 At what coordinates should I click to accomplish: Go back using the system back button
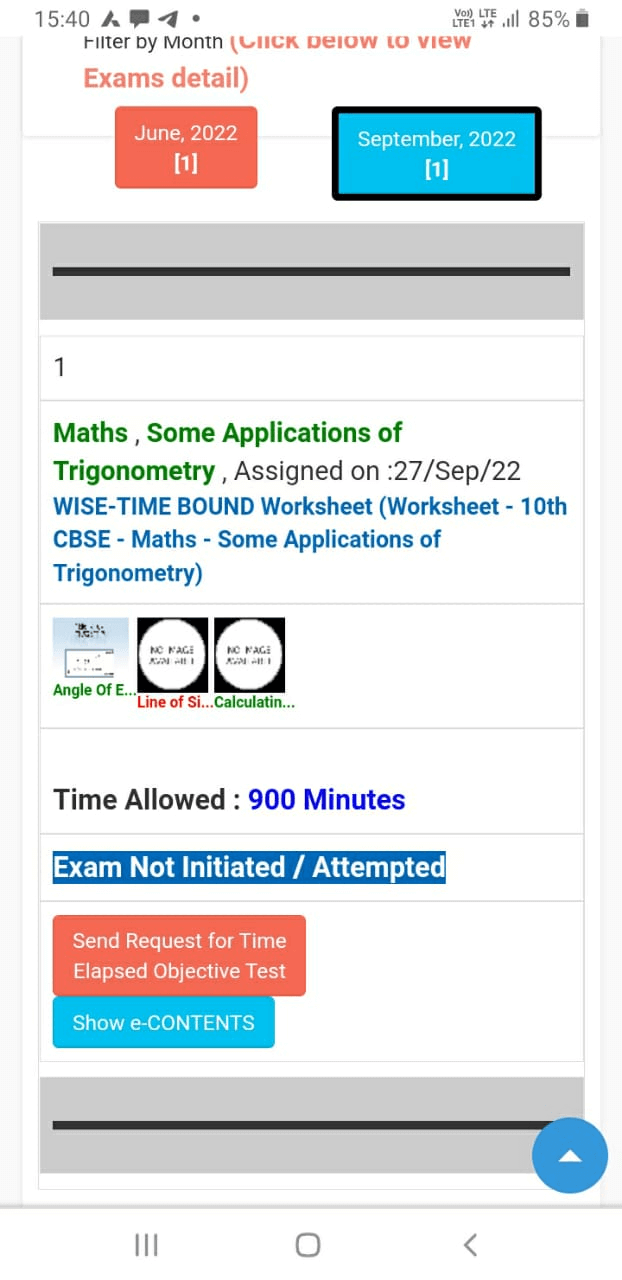(x=470, y=1244)
